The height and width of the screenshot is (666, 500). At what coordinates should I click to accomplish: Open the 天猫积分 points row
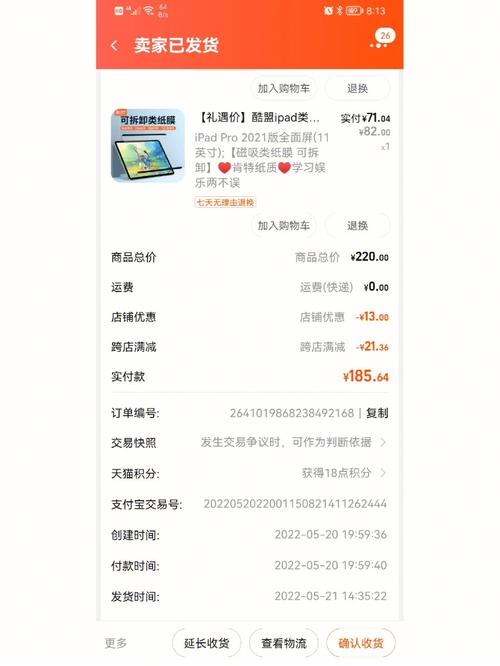coord(249,473)
